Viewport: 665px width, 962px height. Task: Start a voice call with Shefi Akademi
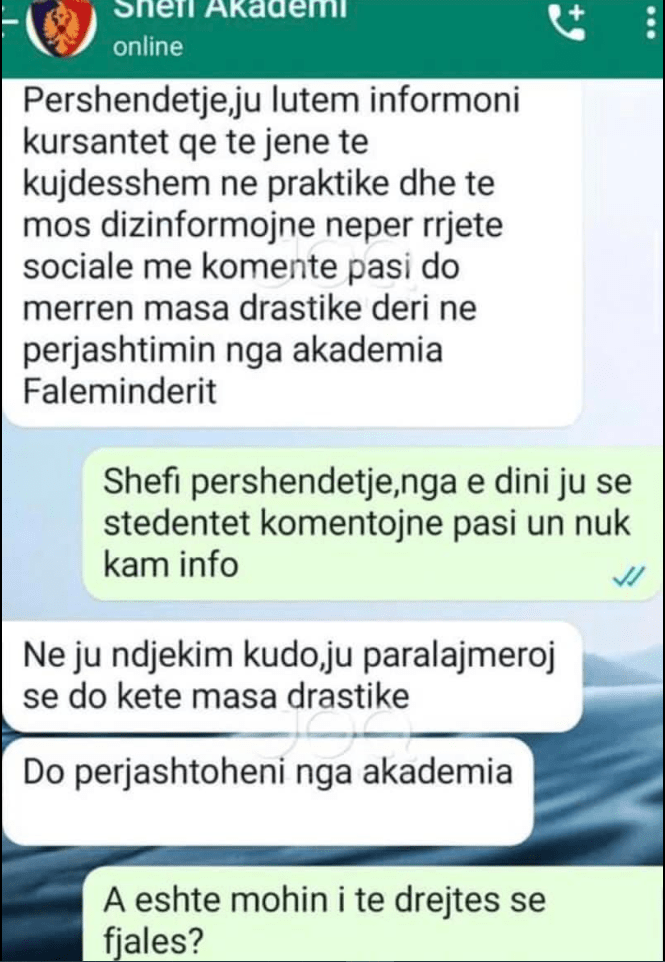pos(571,23)
